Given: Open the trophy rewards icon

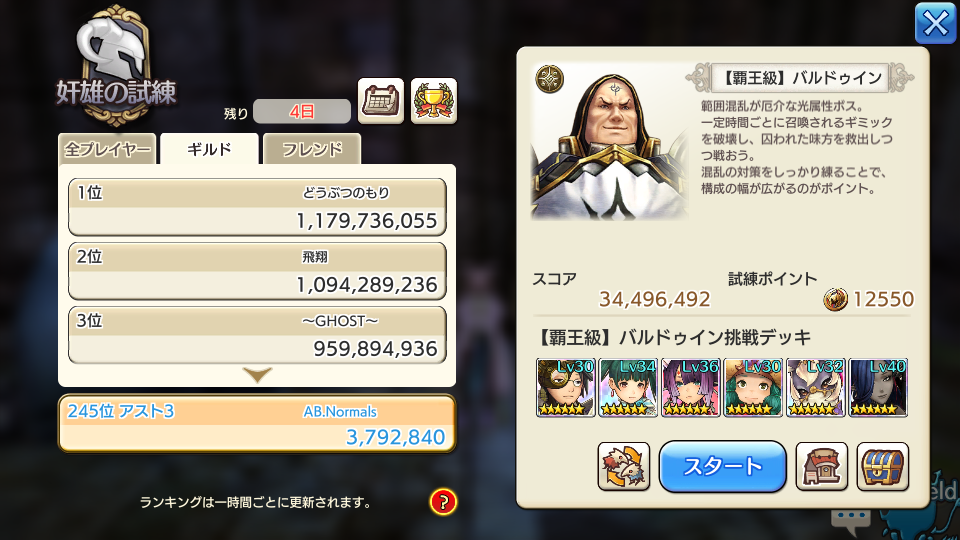Looking at the screenshot, I should (x=433, y=101).
